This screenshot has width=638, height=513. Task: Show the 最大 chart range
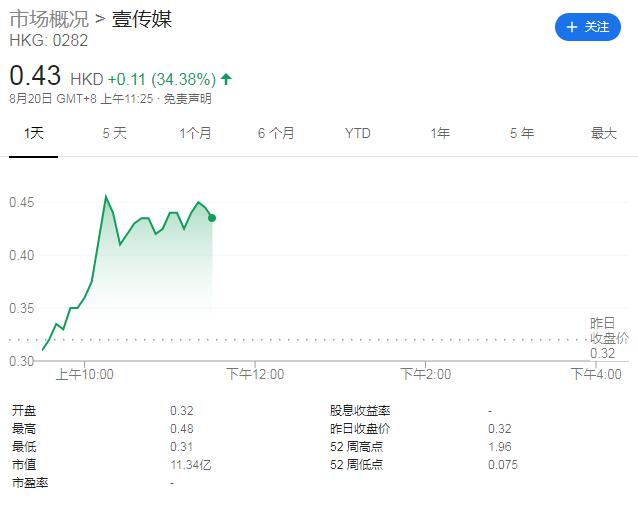(603, 133)
